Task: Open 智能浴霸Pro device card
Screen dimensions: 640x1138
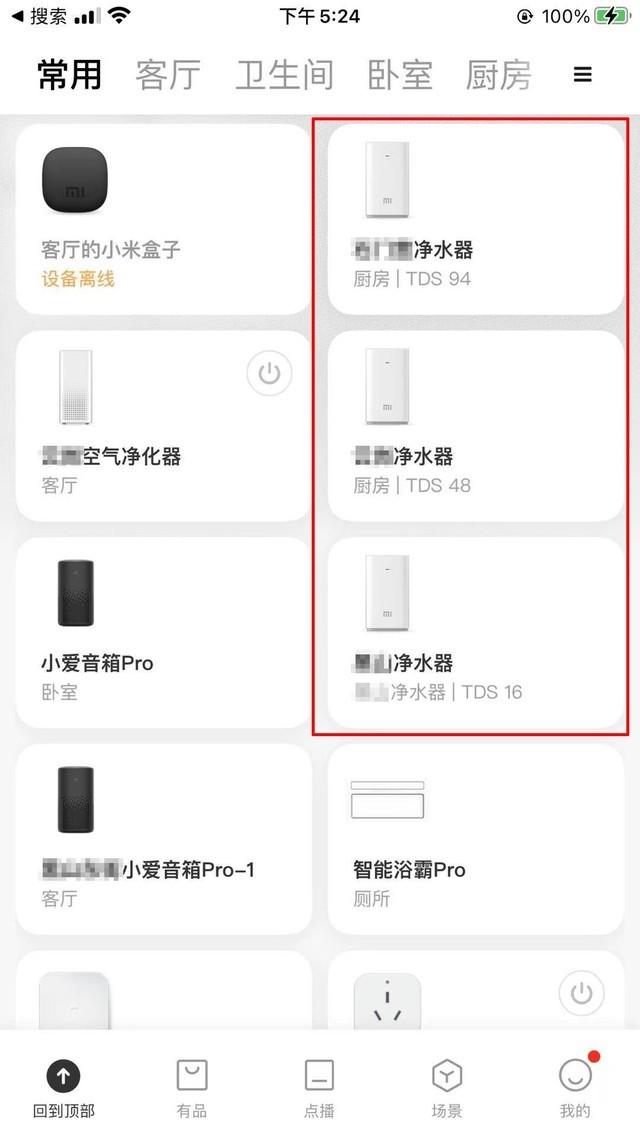Action: pyautogui.click(x=475, y=839)
